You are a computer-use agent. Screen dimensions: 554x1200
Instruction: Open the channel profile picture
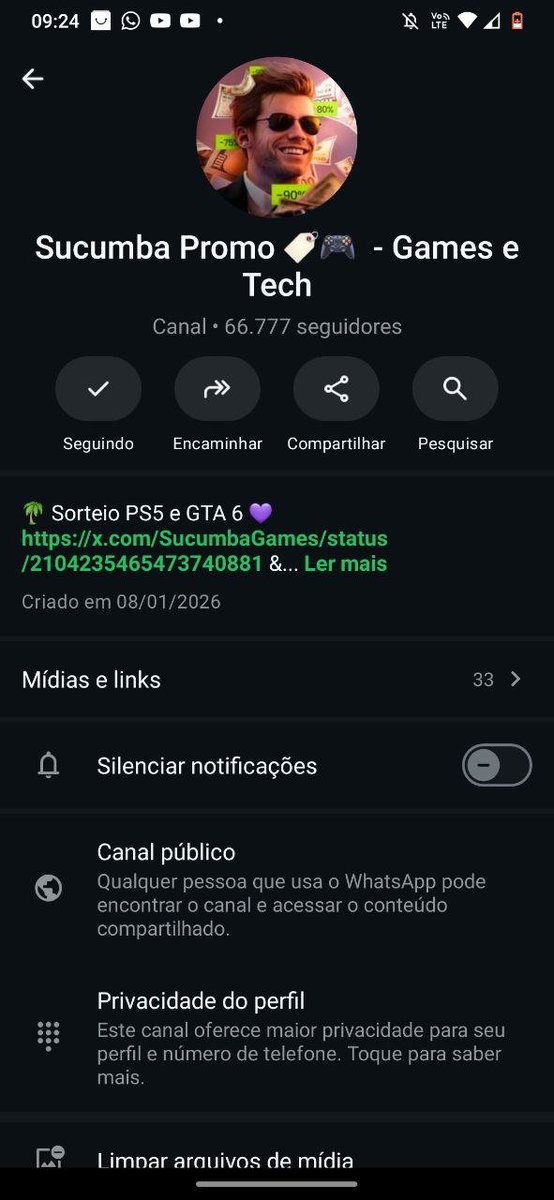click(x=276, y=137)
